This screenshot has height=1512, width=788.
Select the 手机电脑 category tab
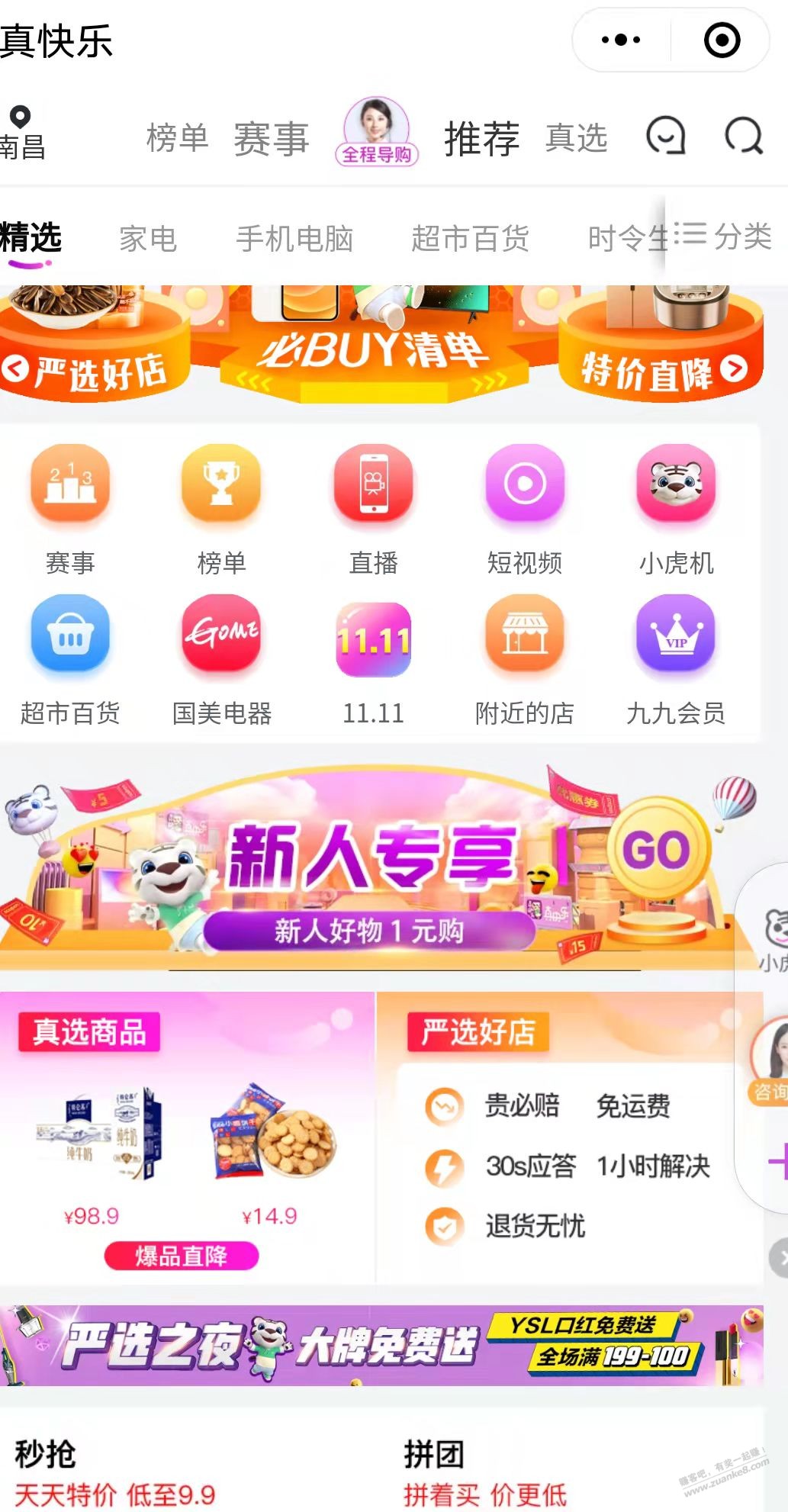[294, 239]
